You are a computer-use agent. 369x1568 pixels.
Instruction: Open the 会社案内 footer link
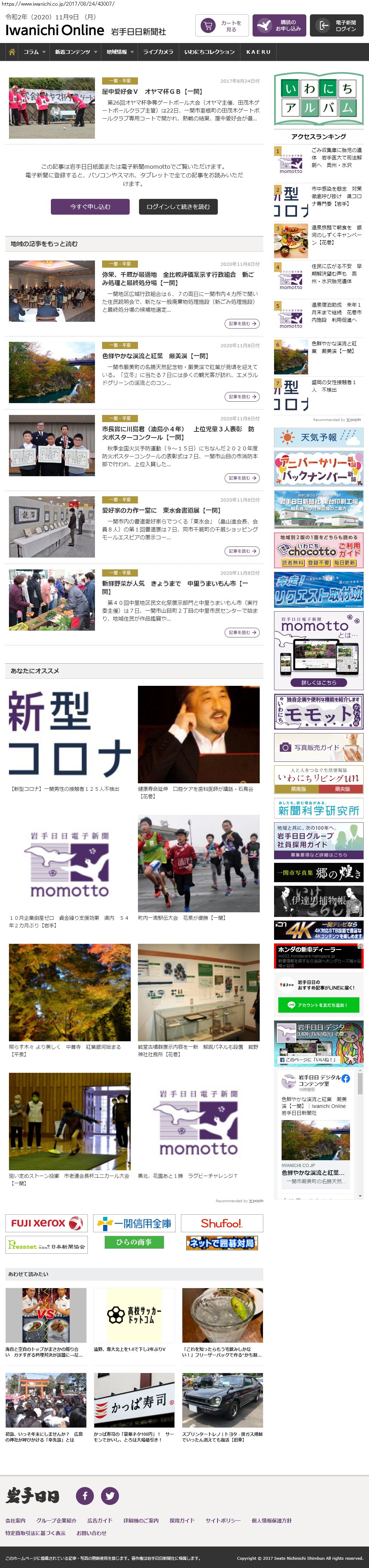click(x=15, y=1520)
